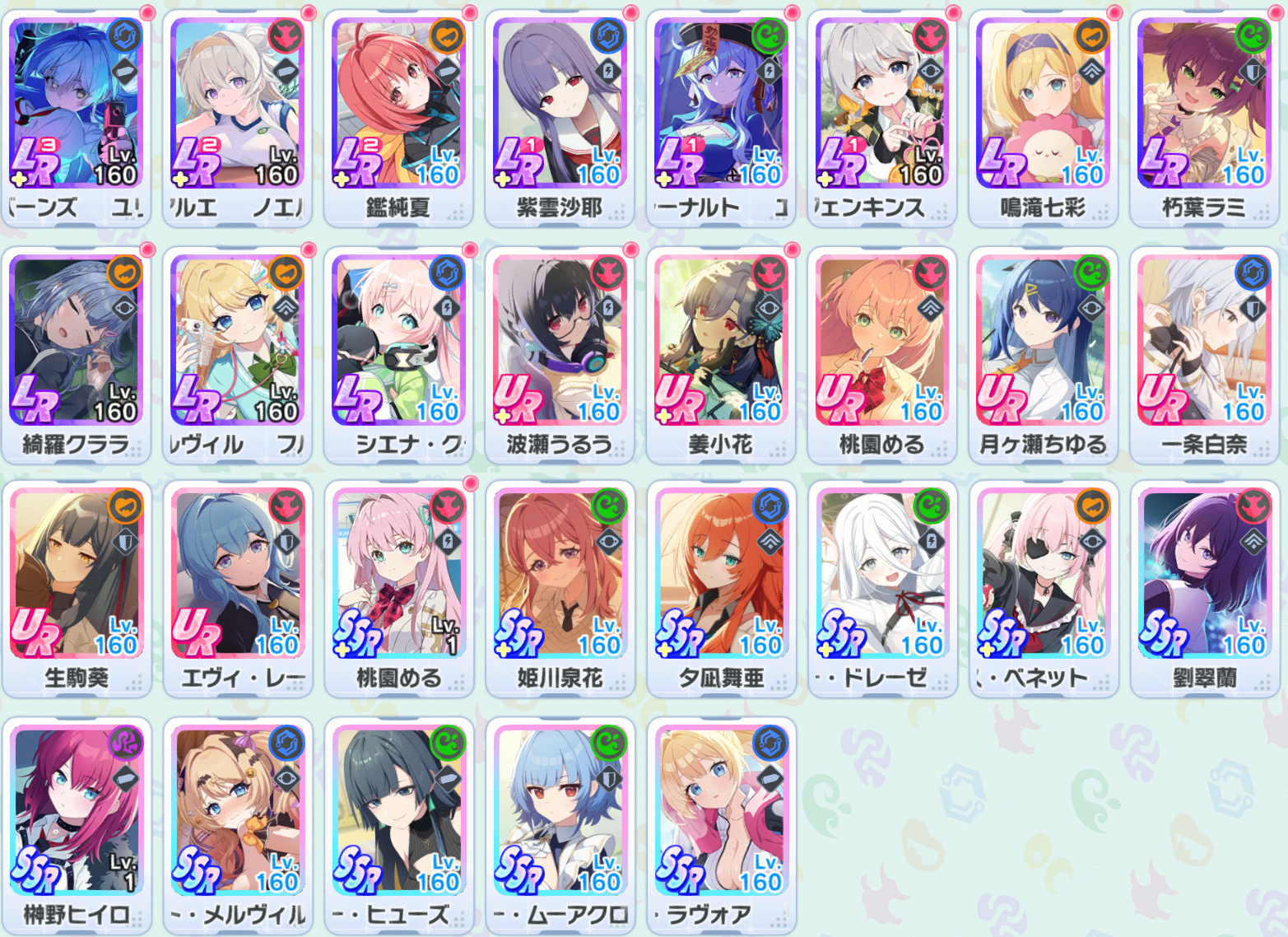Choose the 夕凪舞亜 SSR card
The height and width of the screenshot is (937, 1288).
721,586
